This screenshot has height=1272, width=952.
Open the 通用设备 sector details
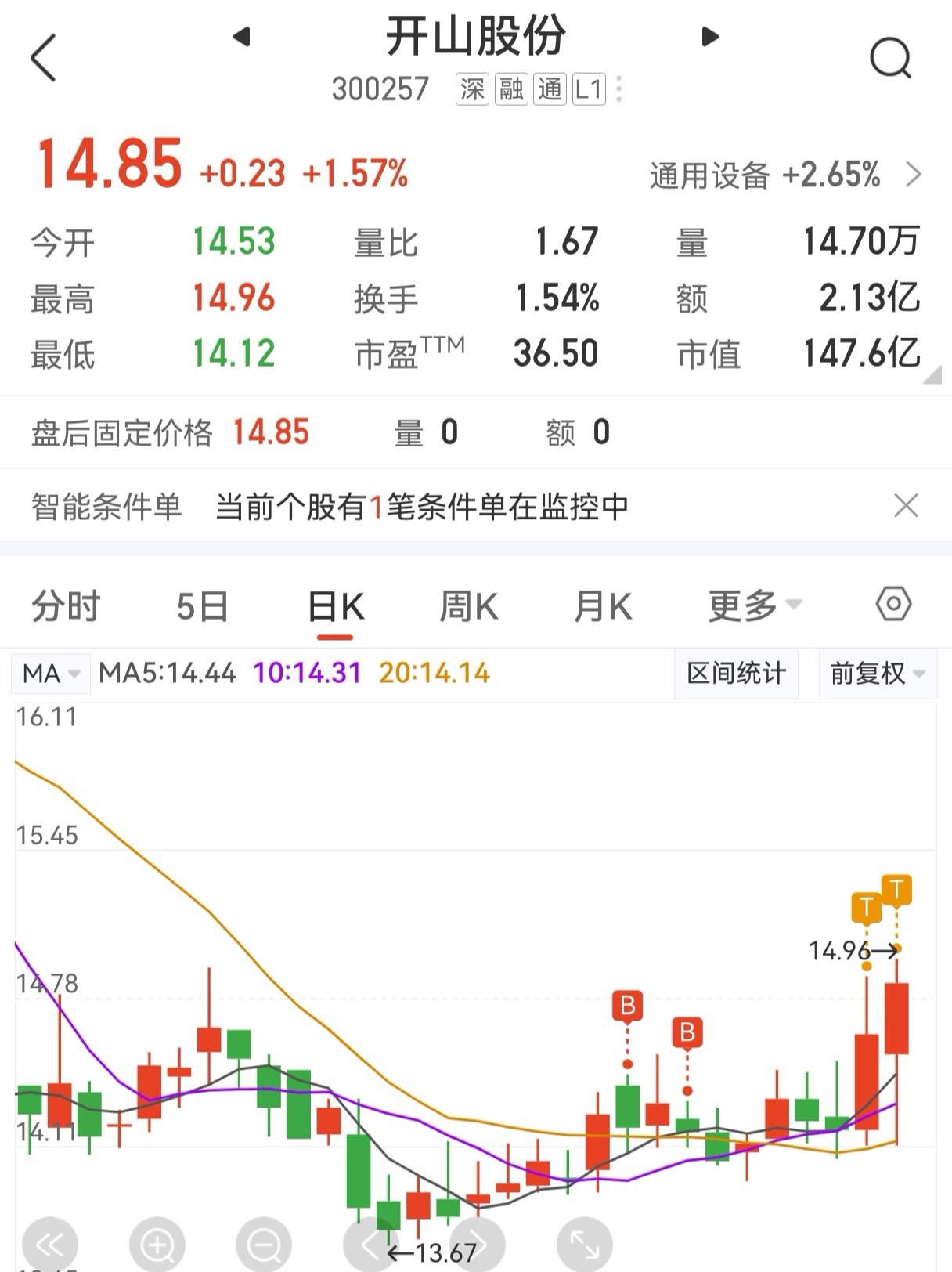tap(785, 175)
